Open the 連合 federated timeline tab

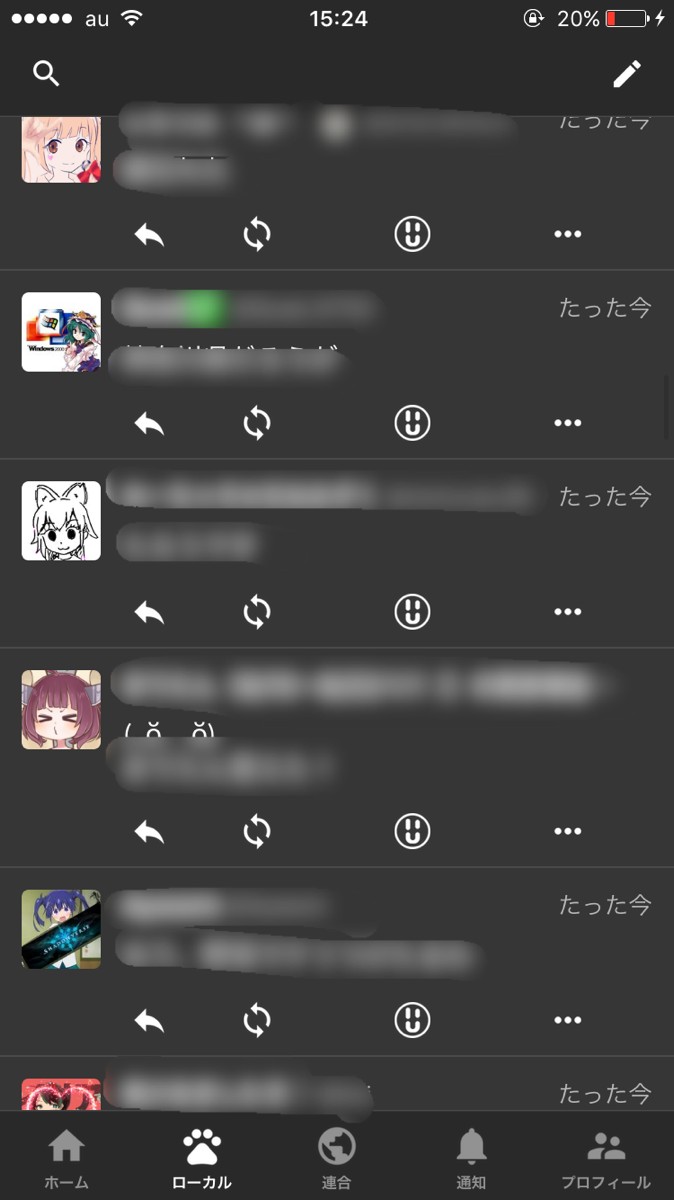[x=336, y=1158]
